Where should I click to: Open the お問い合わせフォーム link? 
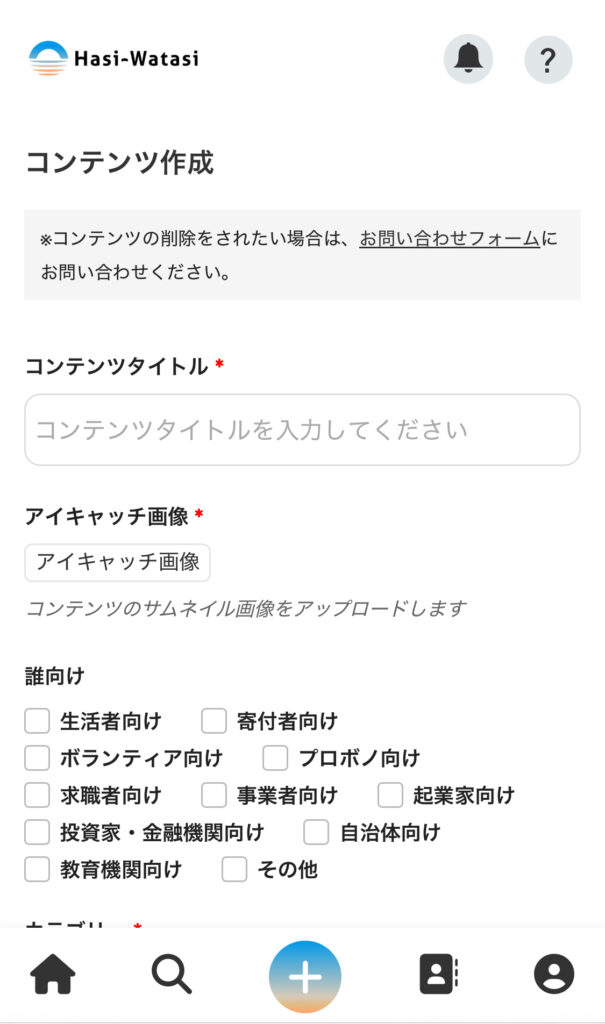click(x=449, y=239)
